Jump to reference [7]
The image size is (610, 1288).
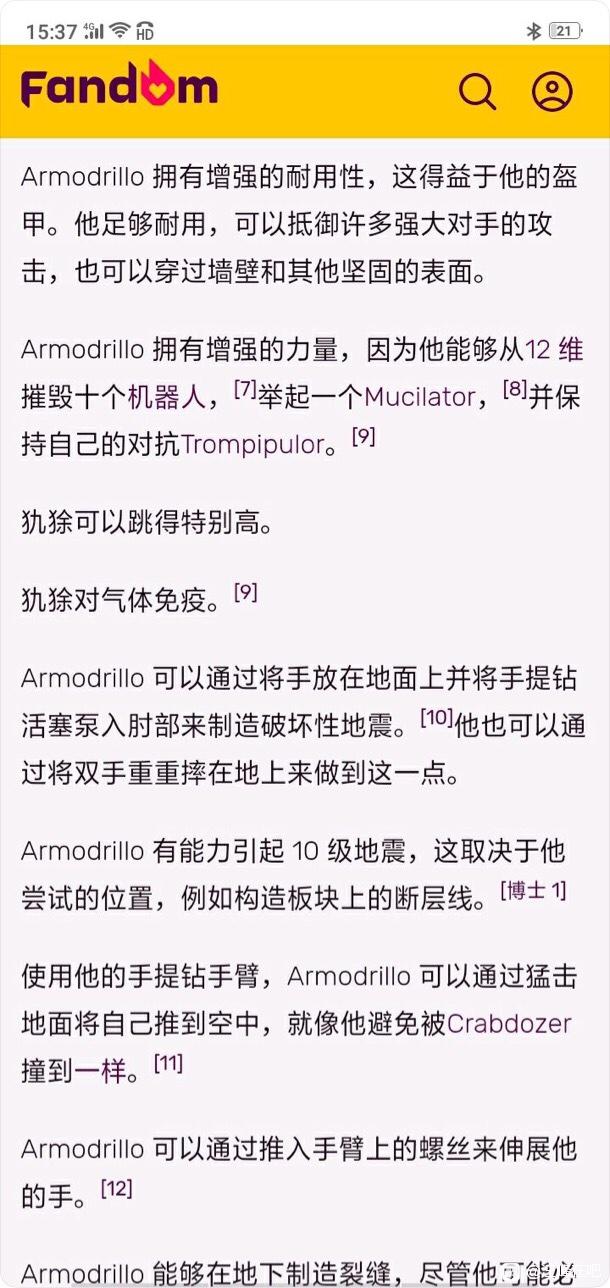click(x=246, y=389)
